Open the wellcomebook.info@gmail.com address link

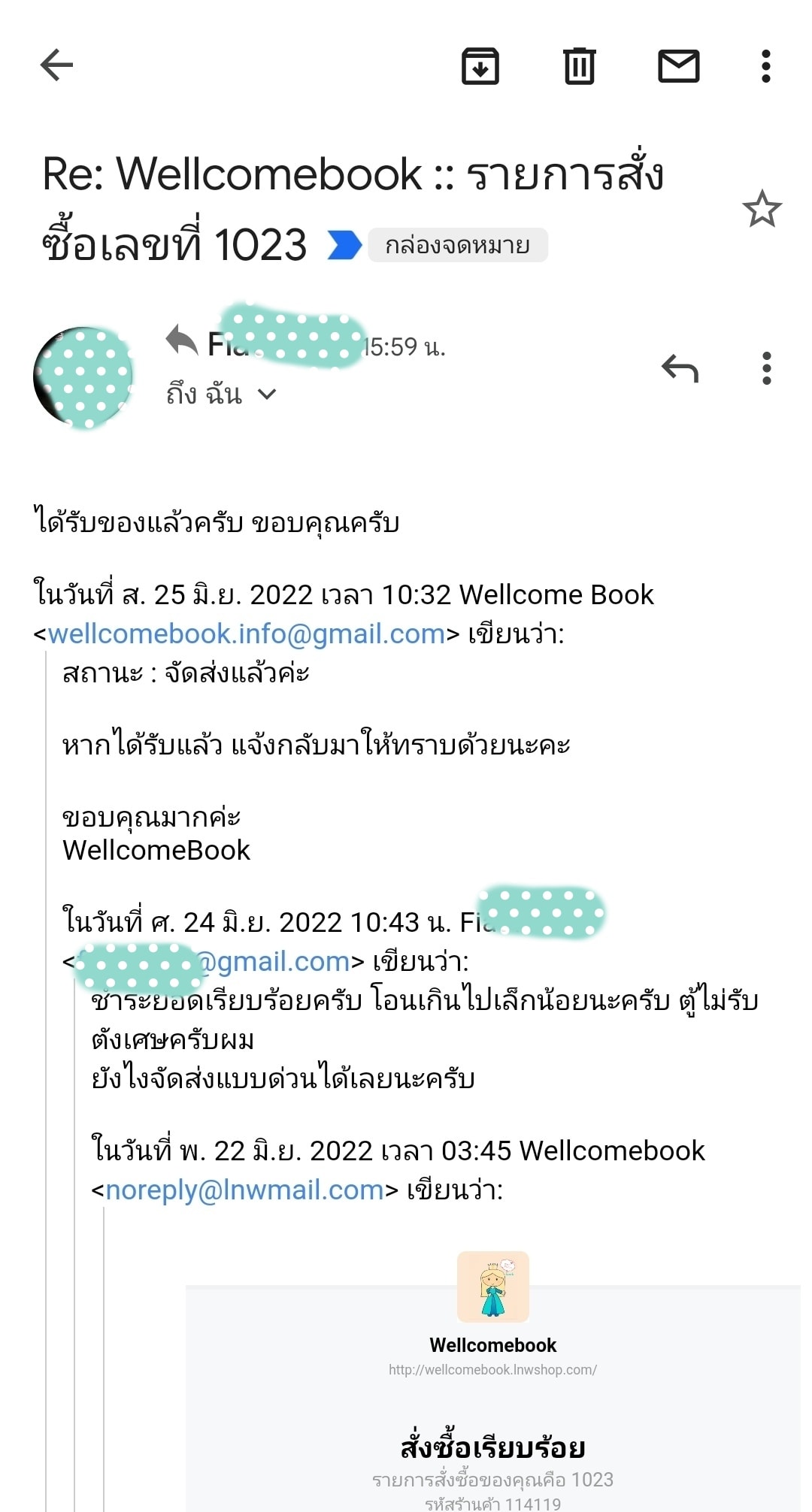(x=247, y=634)
